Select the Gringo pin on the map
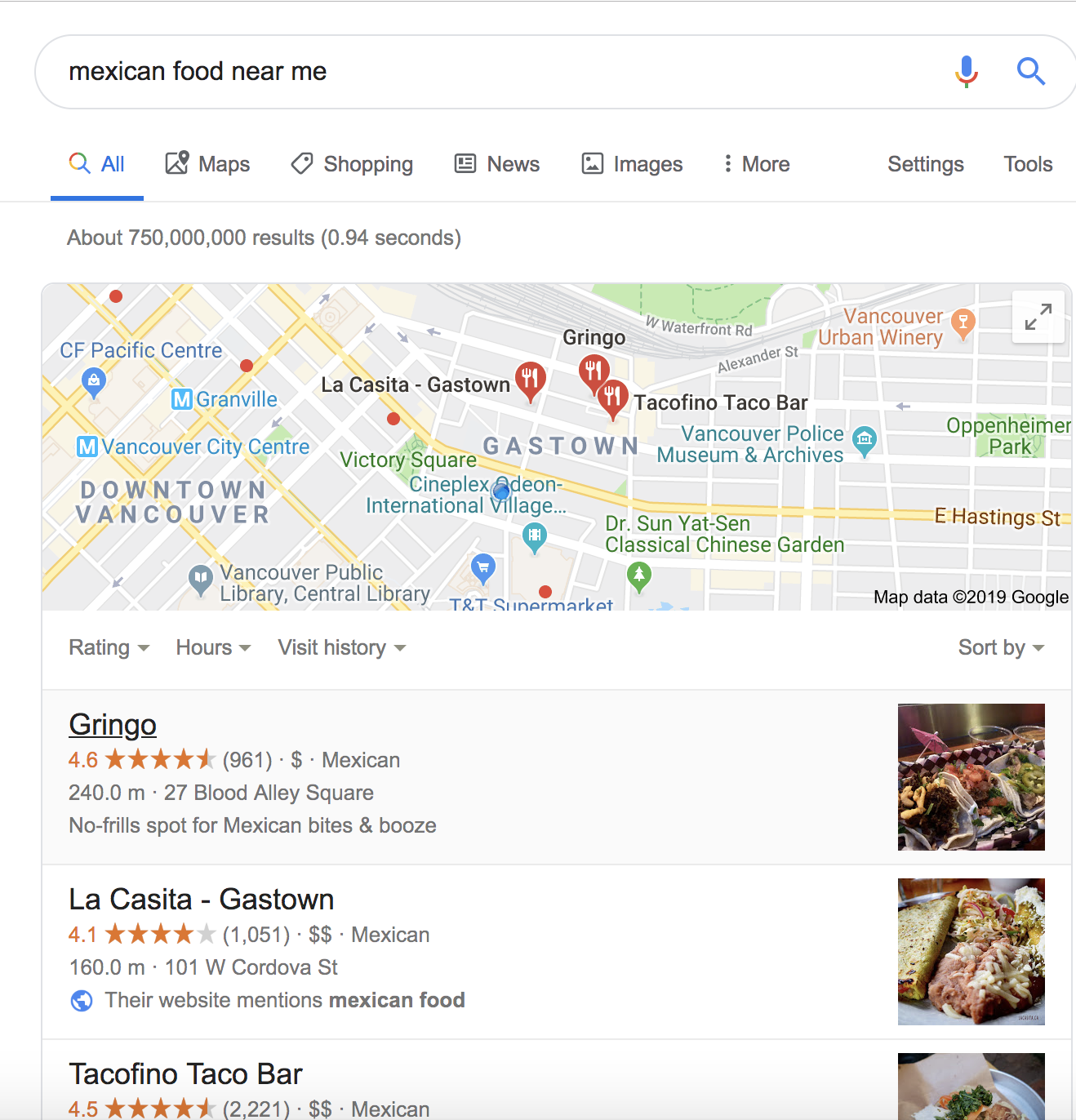The height and width of the screenshot is (1120, 1076). pos(593,372)
